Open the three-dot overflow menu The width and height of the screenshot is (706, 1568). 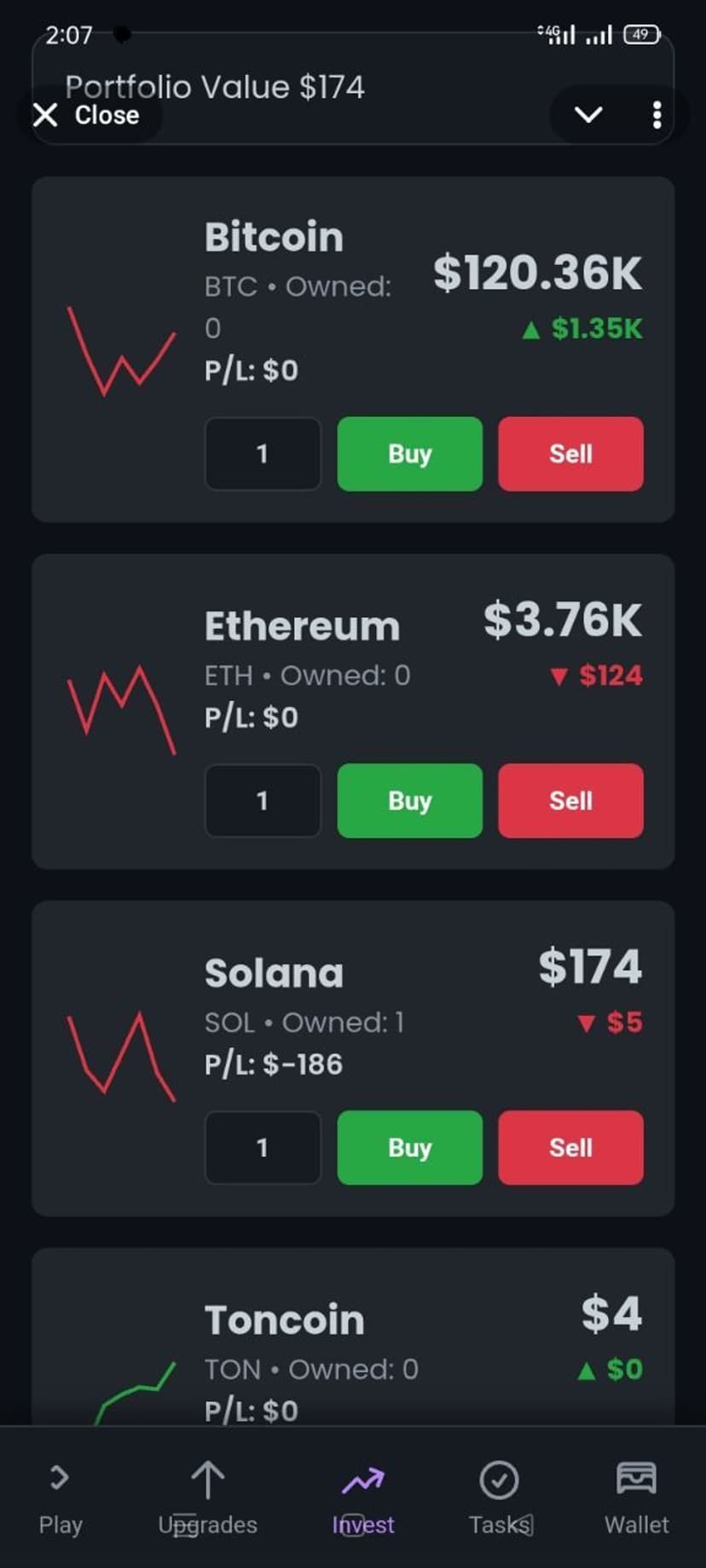[x=657, y=115]
